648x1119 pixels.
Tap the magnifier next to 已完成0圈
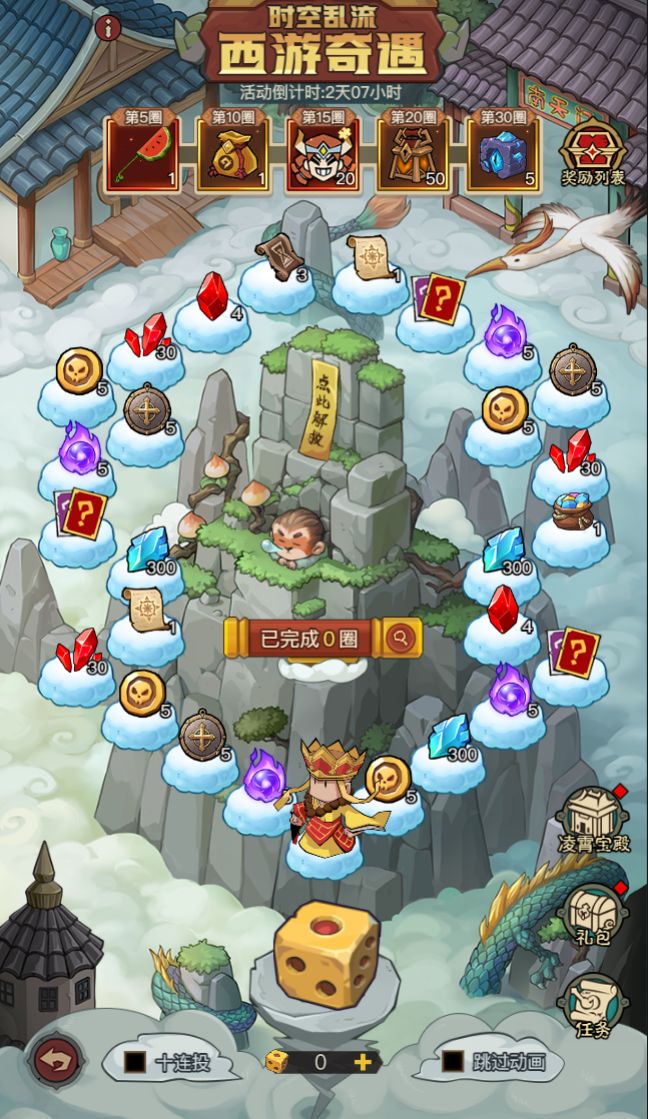click(401, 638)
